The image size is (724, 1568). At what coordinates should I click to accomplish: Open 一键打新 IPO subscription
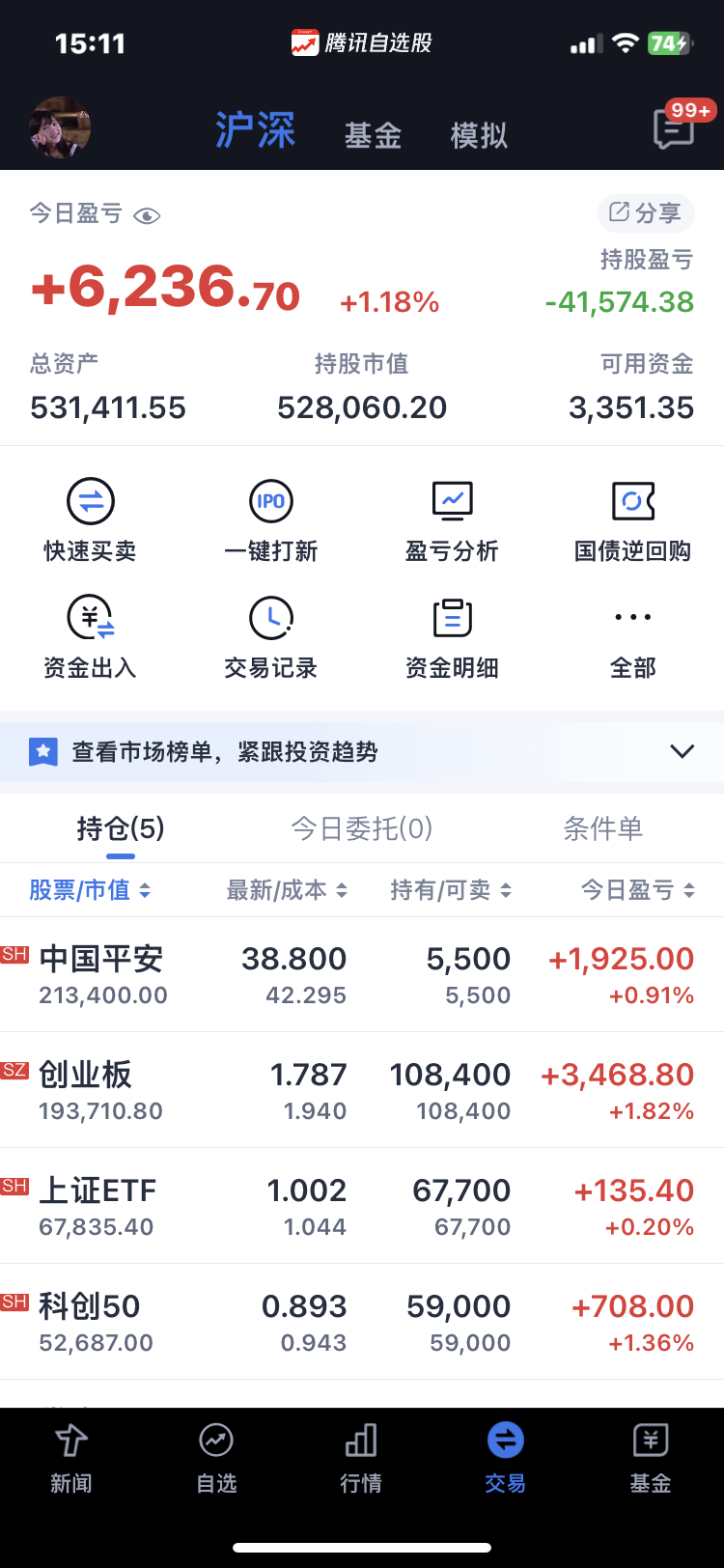click(x=270, y=521)
